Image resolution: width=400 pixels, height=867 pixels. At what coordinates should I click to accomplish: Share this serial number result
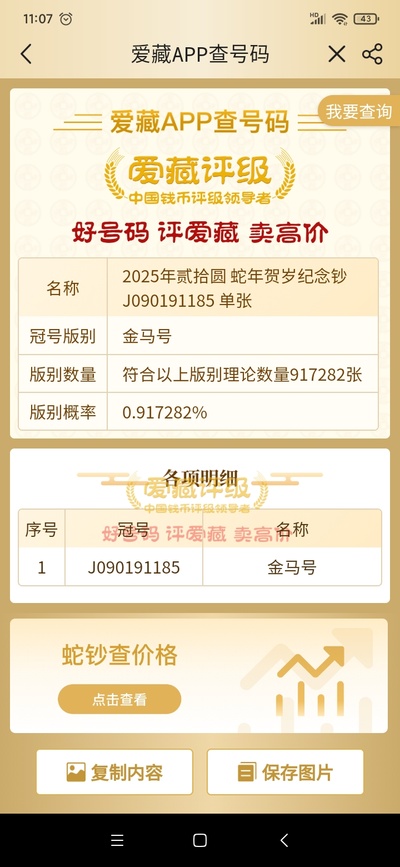tap(372, 54)
